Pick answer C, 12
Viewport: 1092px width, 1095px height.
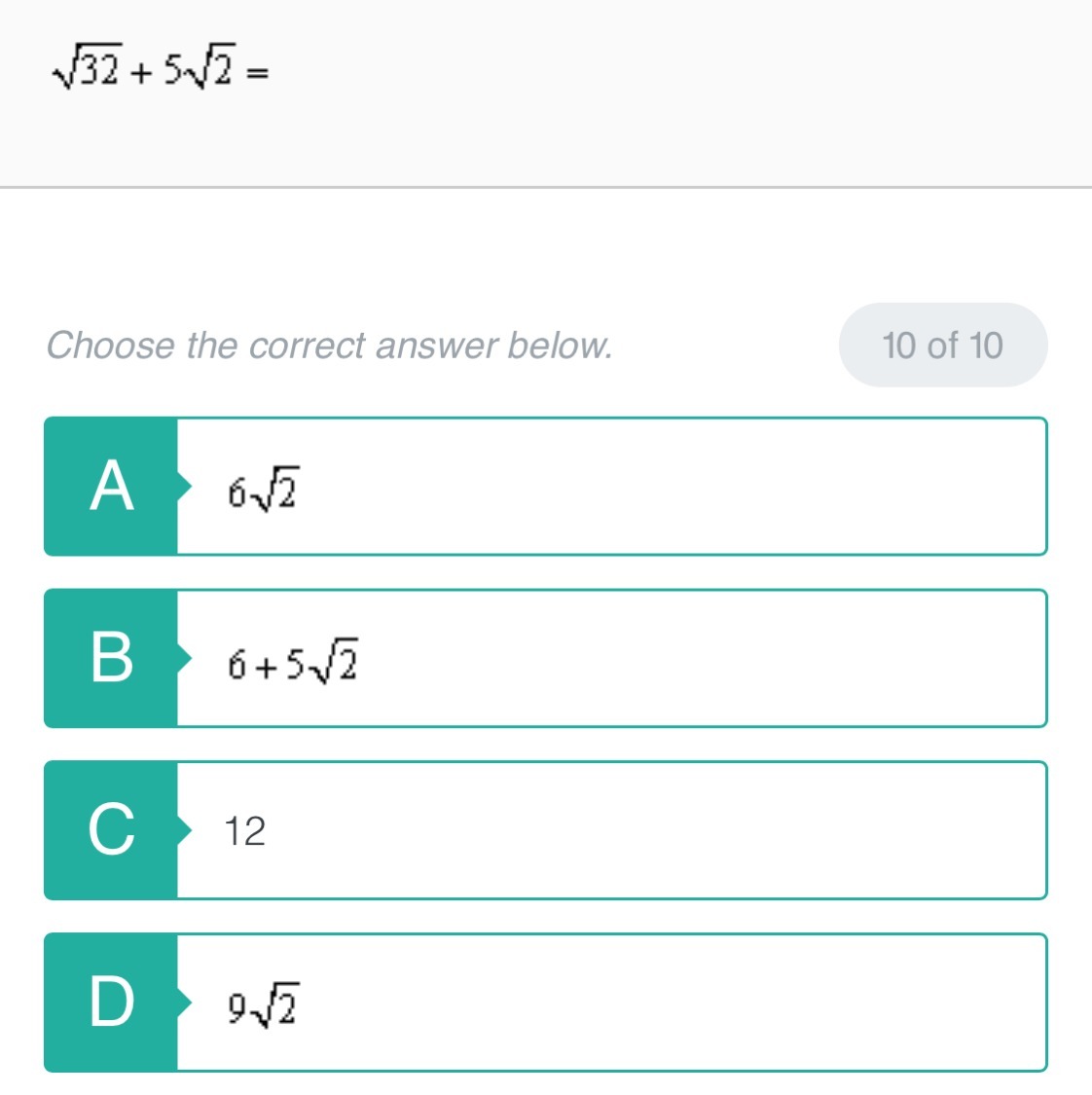click(x=545, y=830)
